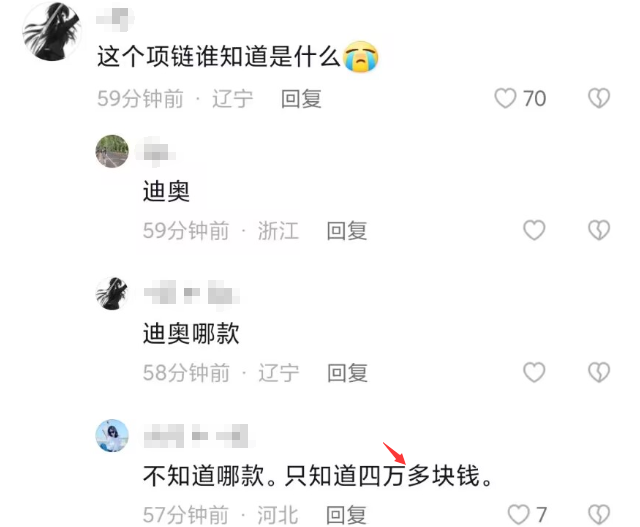Dislike the comment asking about the necklace
This screenshot has width=640, height=527.
click(x=598, y=99)
